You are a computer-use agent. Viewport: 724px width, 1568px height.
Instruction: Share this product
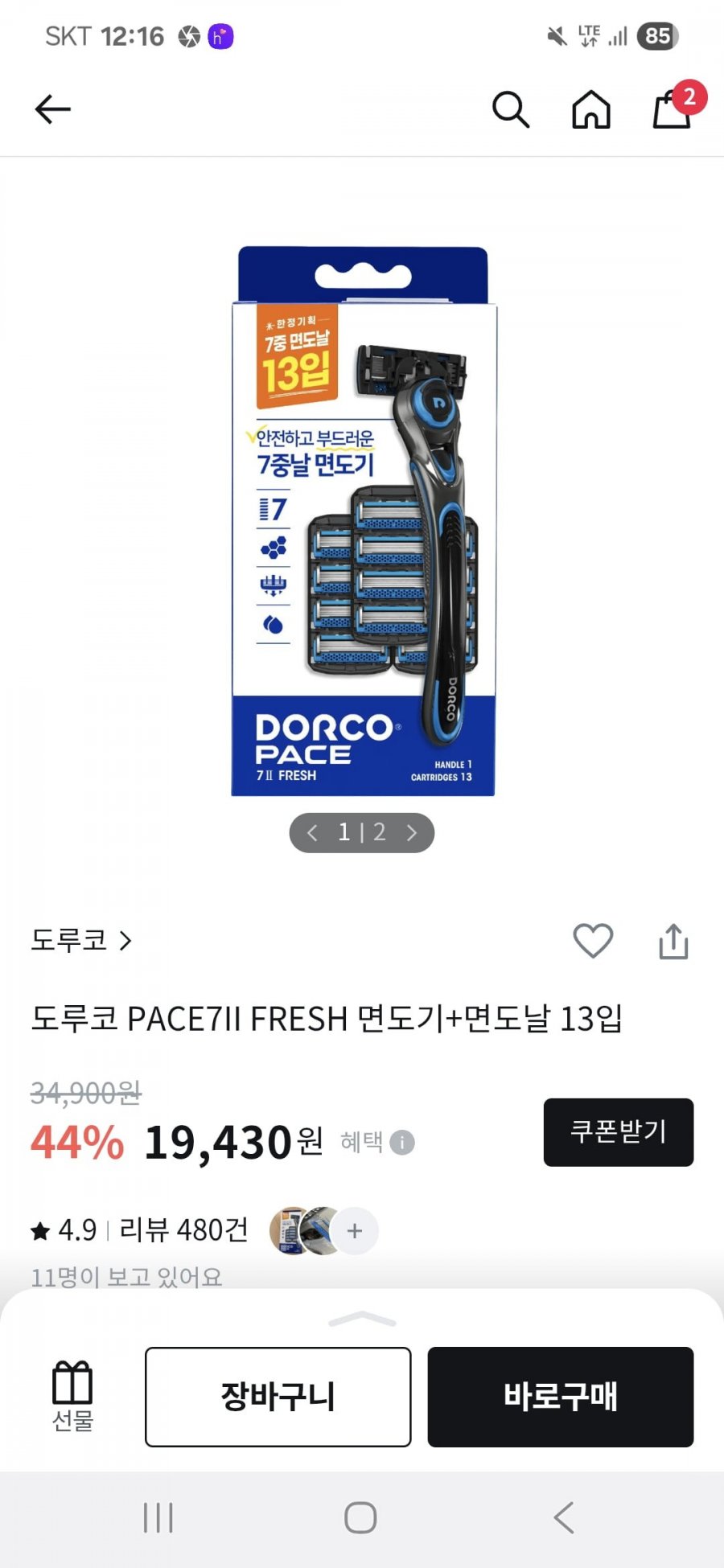(673, 942)
